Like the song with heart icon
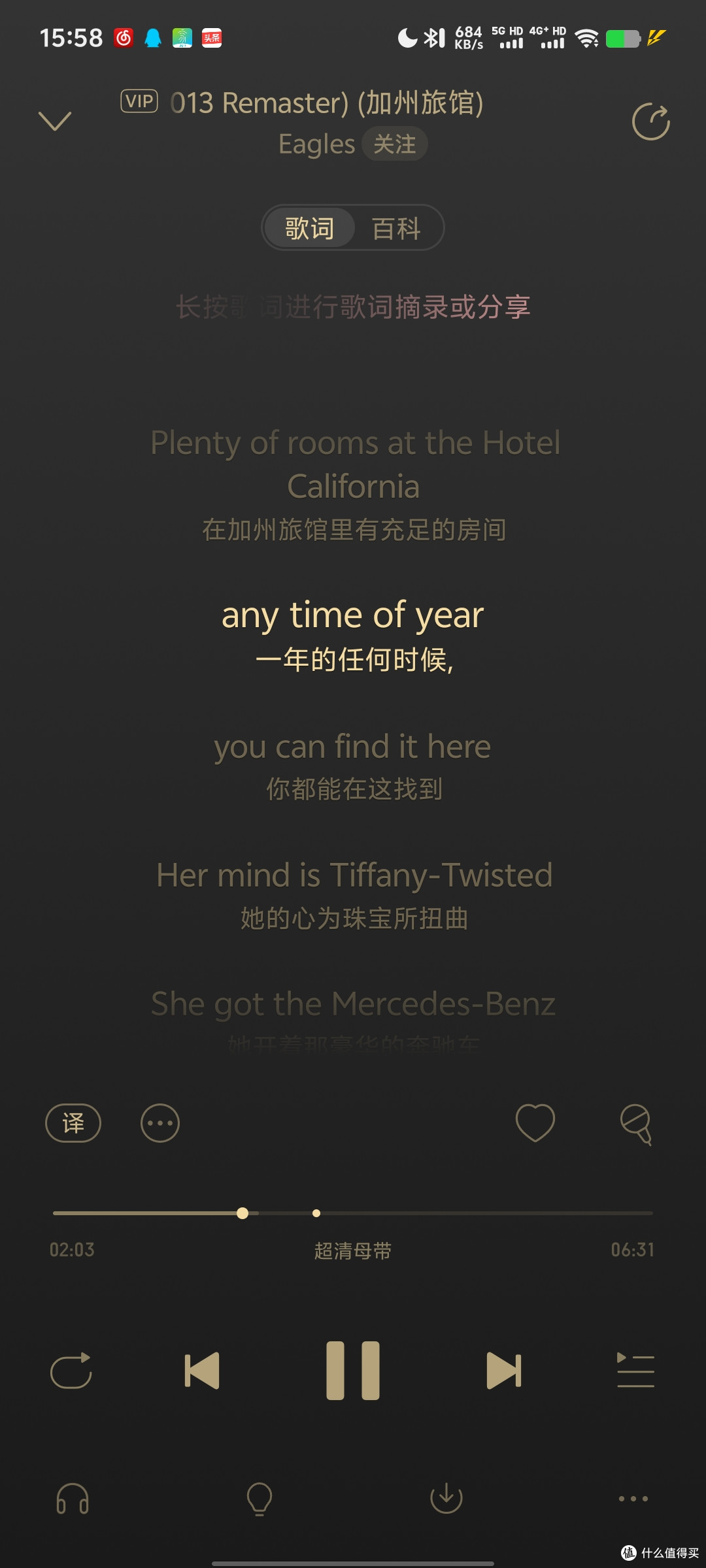 point(535,1122)
